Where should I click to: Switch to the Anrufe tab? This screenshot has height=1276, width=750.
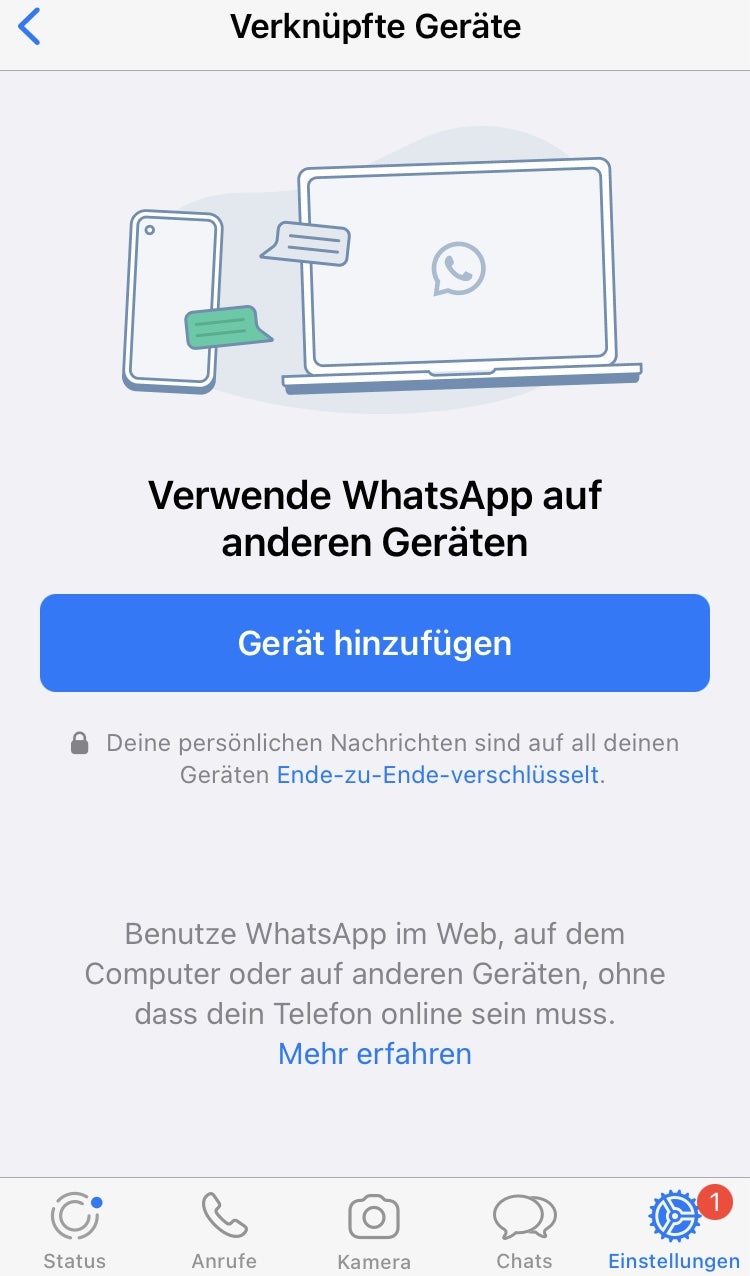pyautogui.click(x=224, y=1230)
